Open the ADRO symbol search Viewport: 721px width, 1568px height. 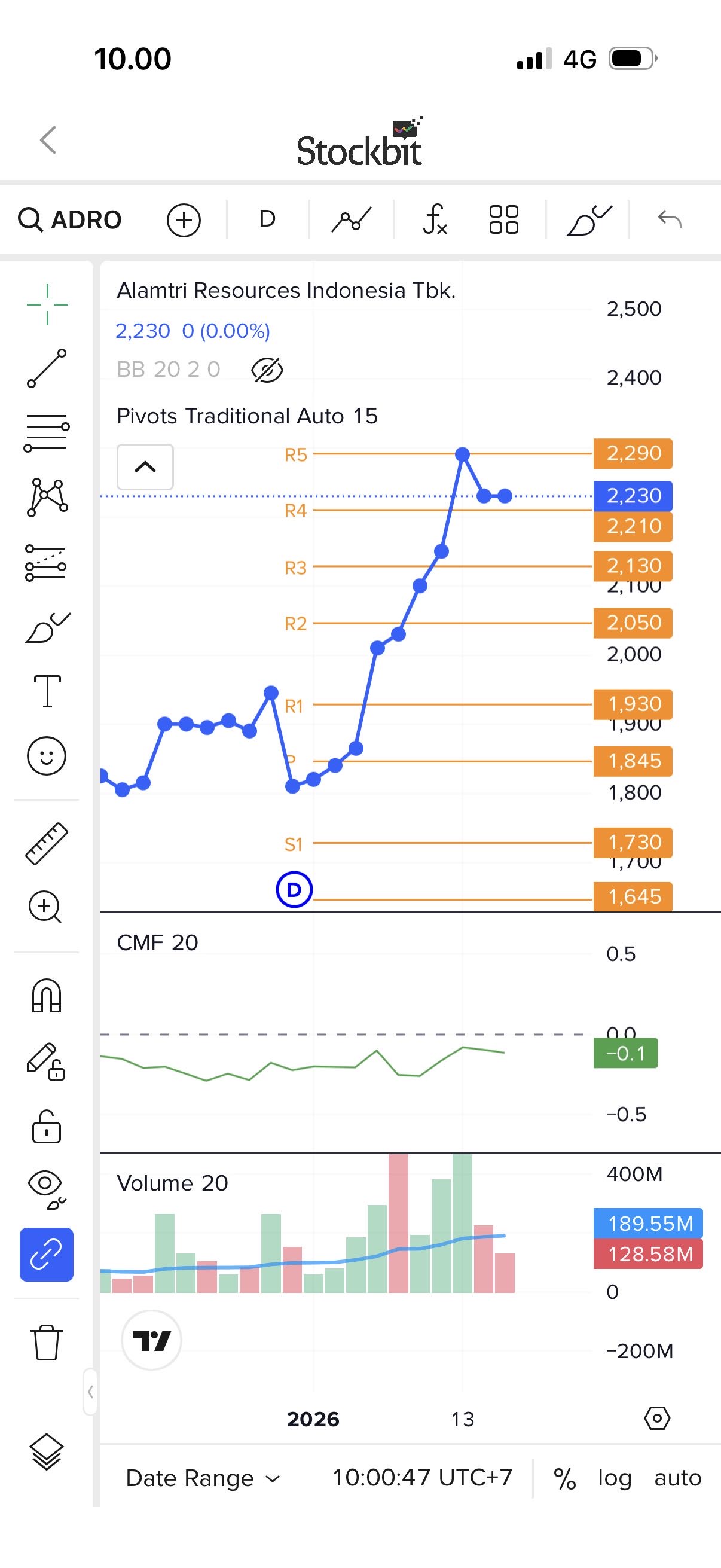coord(70,219)
